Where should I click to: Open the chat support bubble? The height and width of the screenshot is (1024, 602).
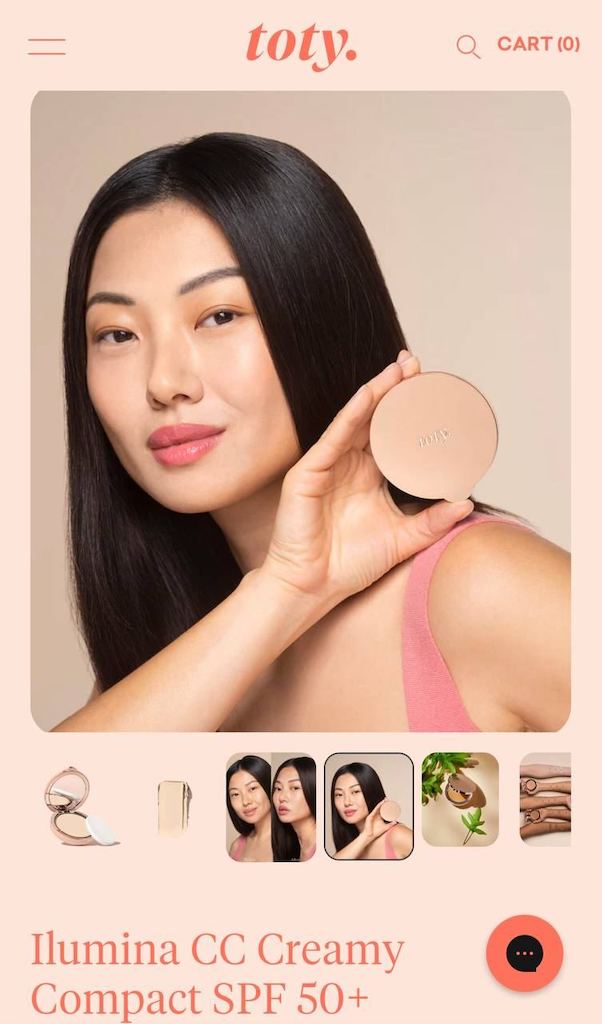click(x=524, y=953)
